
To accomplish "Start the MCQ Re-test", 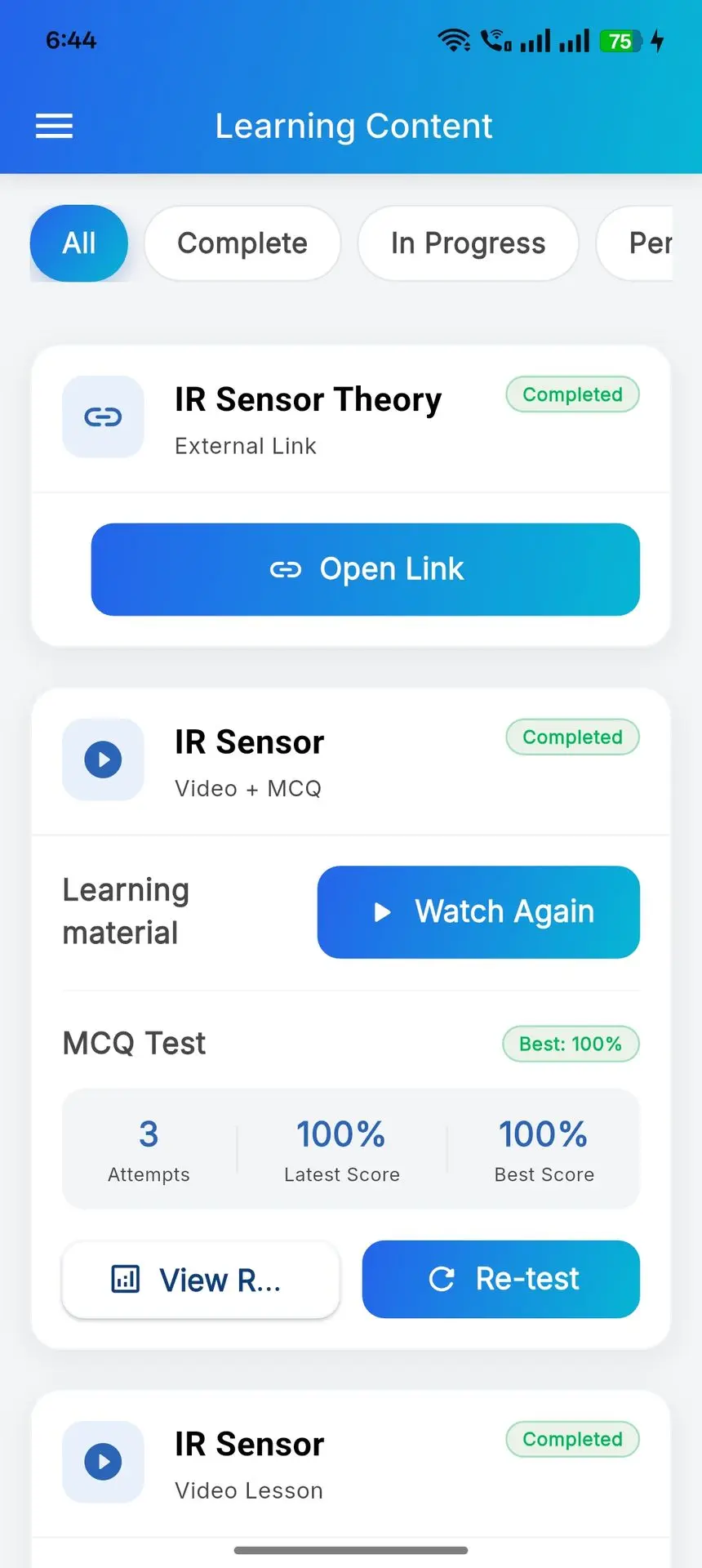I will click(x=500, y=1279).
